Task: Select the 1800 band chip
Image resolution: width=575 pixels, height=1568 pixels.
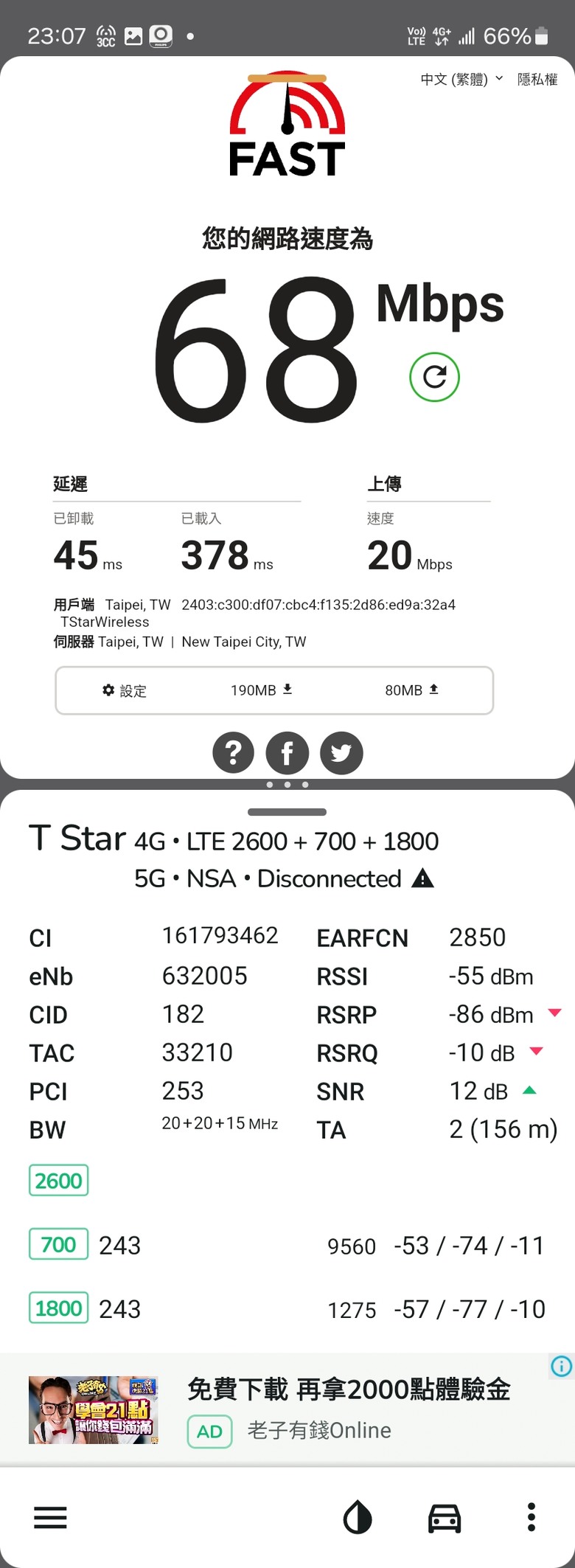Action: click(58, 1308)
